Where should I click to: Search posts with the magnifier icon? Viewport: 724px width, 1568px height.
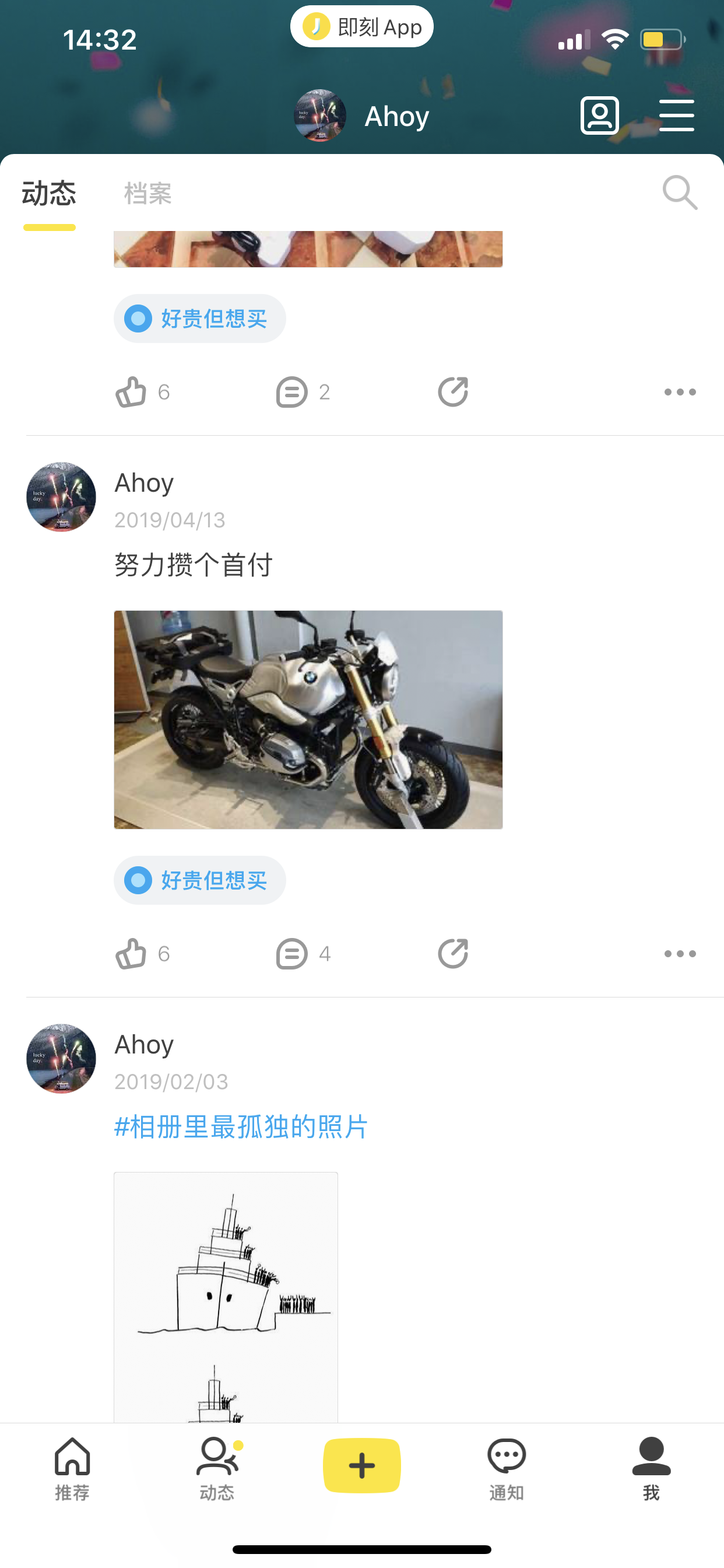tap(680, 192)
